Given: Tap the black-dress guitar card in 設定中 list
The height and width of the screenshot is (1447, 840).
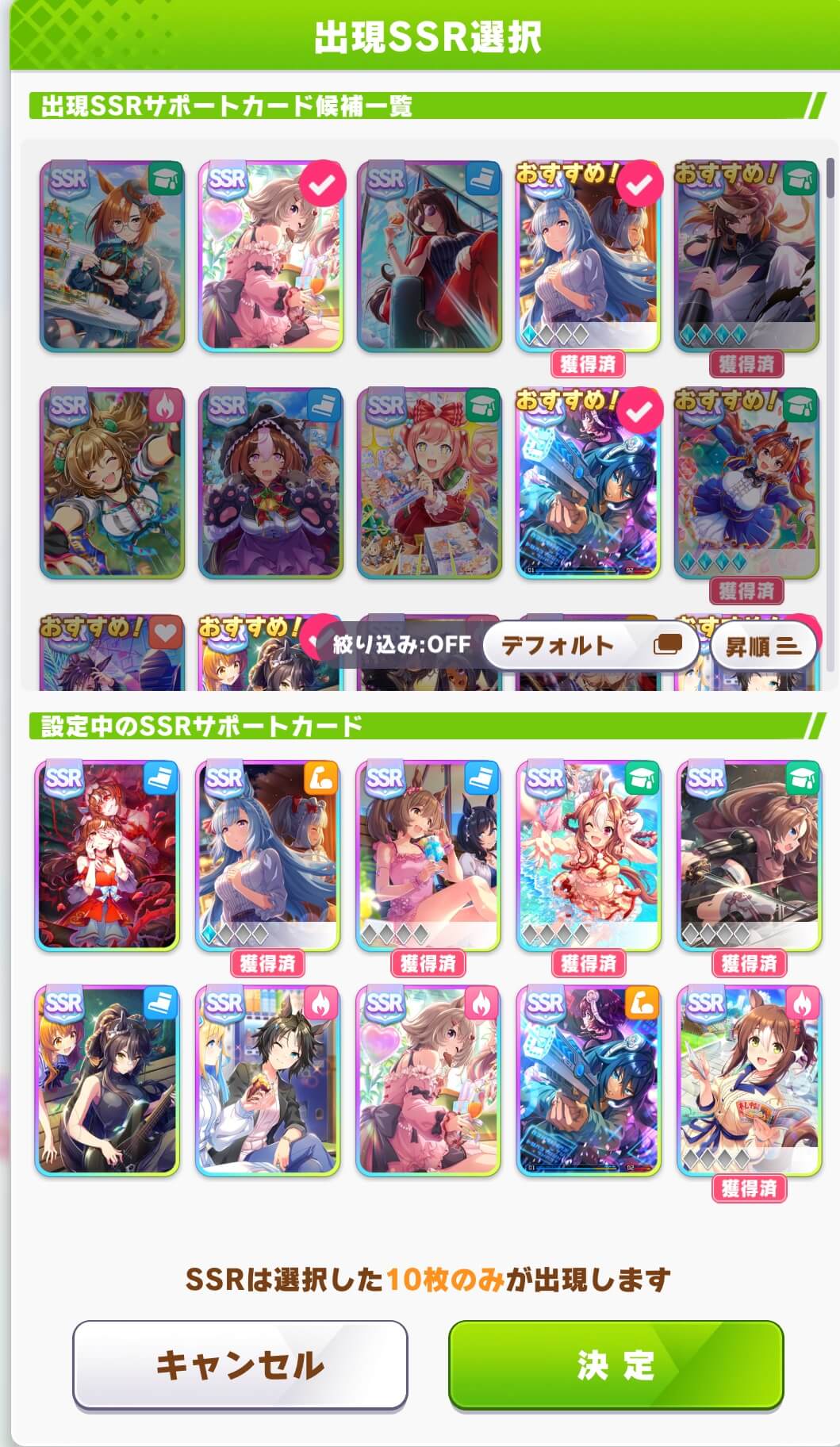Looking at the screenshot, I should click(107, 1080).
